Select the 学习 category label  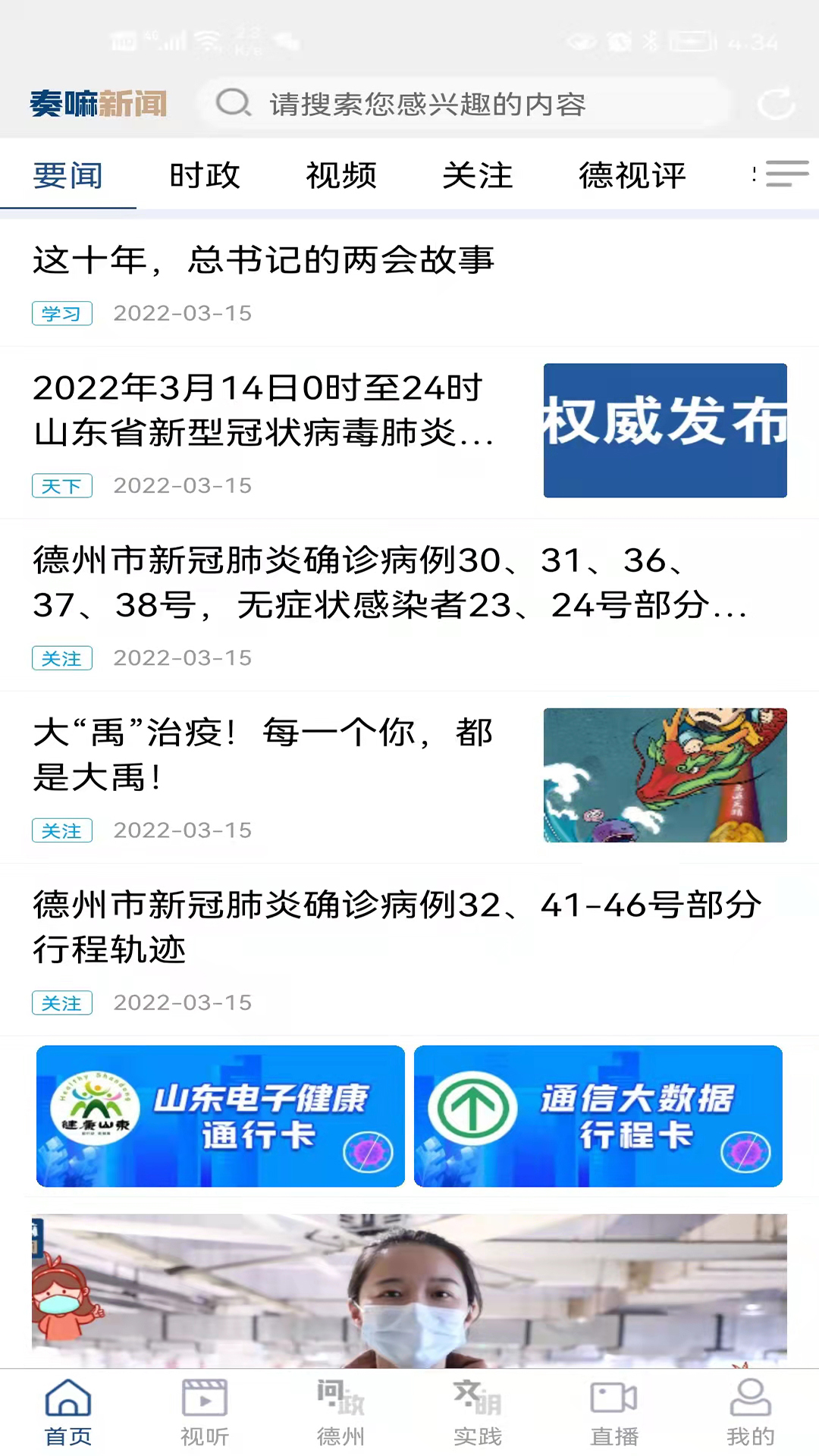pyautogui.click(x=62, y=313)
